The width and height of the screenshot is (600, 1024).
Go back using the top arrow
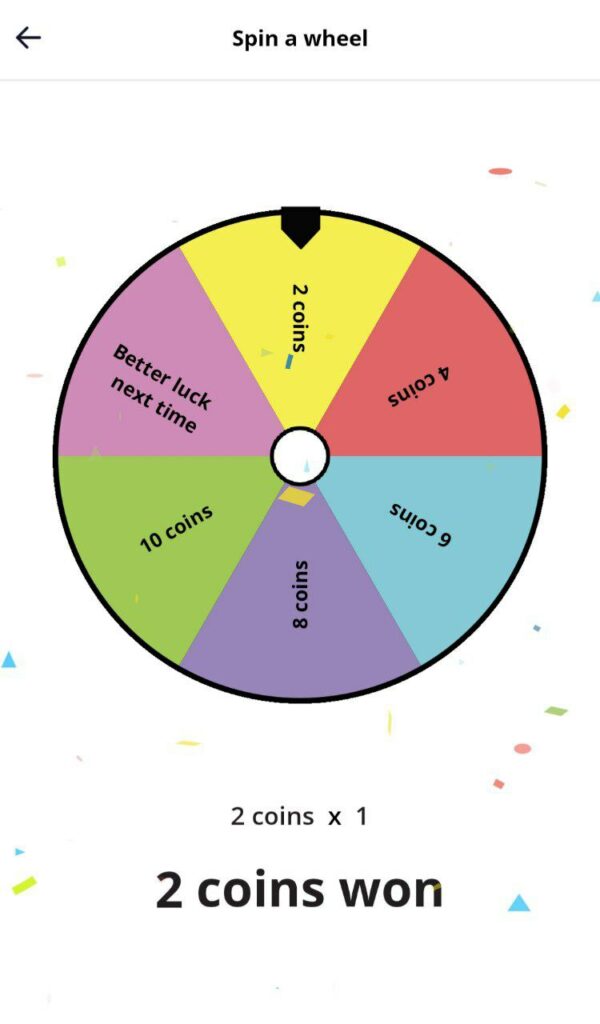[28, 38]
